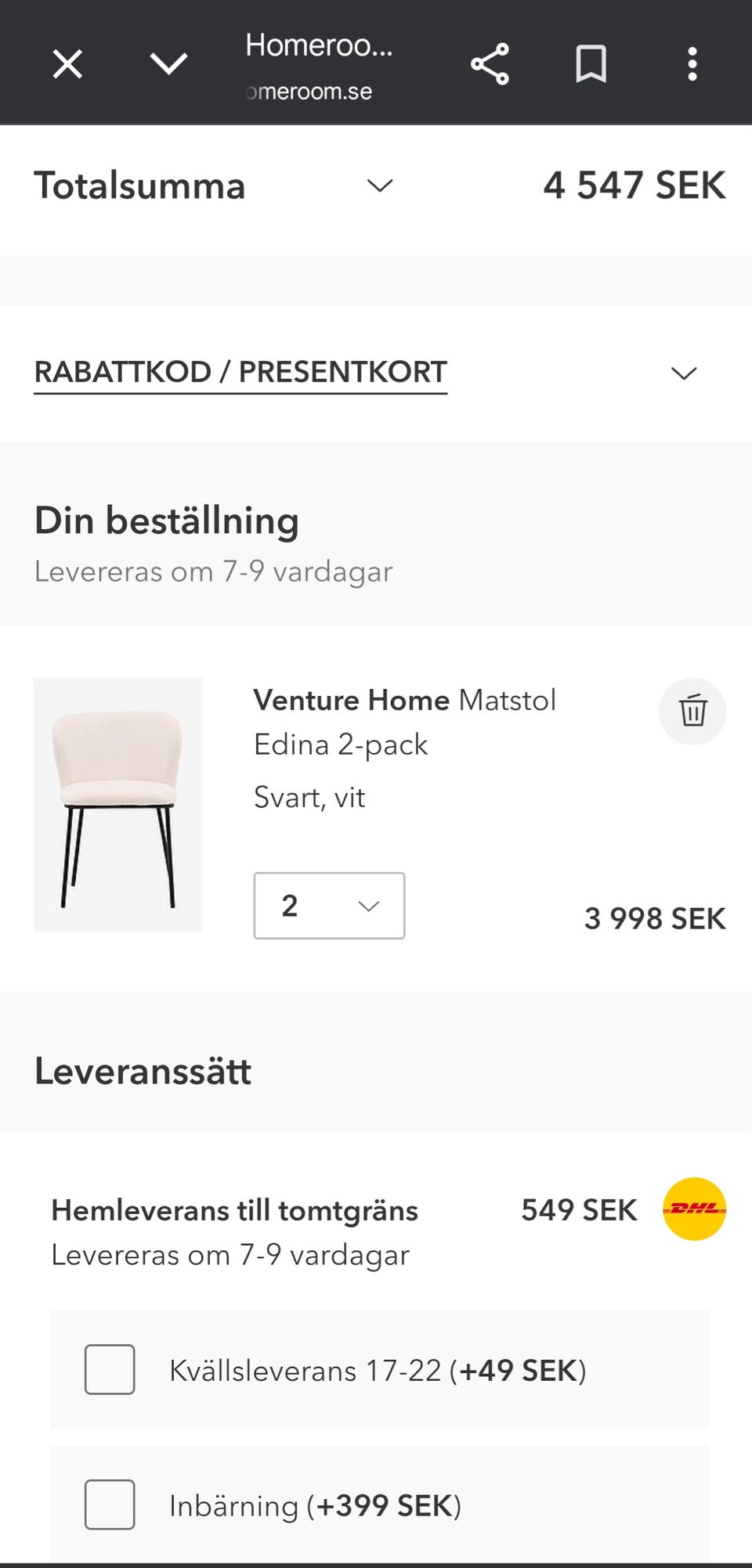Open the quantity dropdown showing 2

pyautogui.click(x=328, y=906)
